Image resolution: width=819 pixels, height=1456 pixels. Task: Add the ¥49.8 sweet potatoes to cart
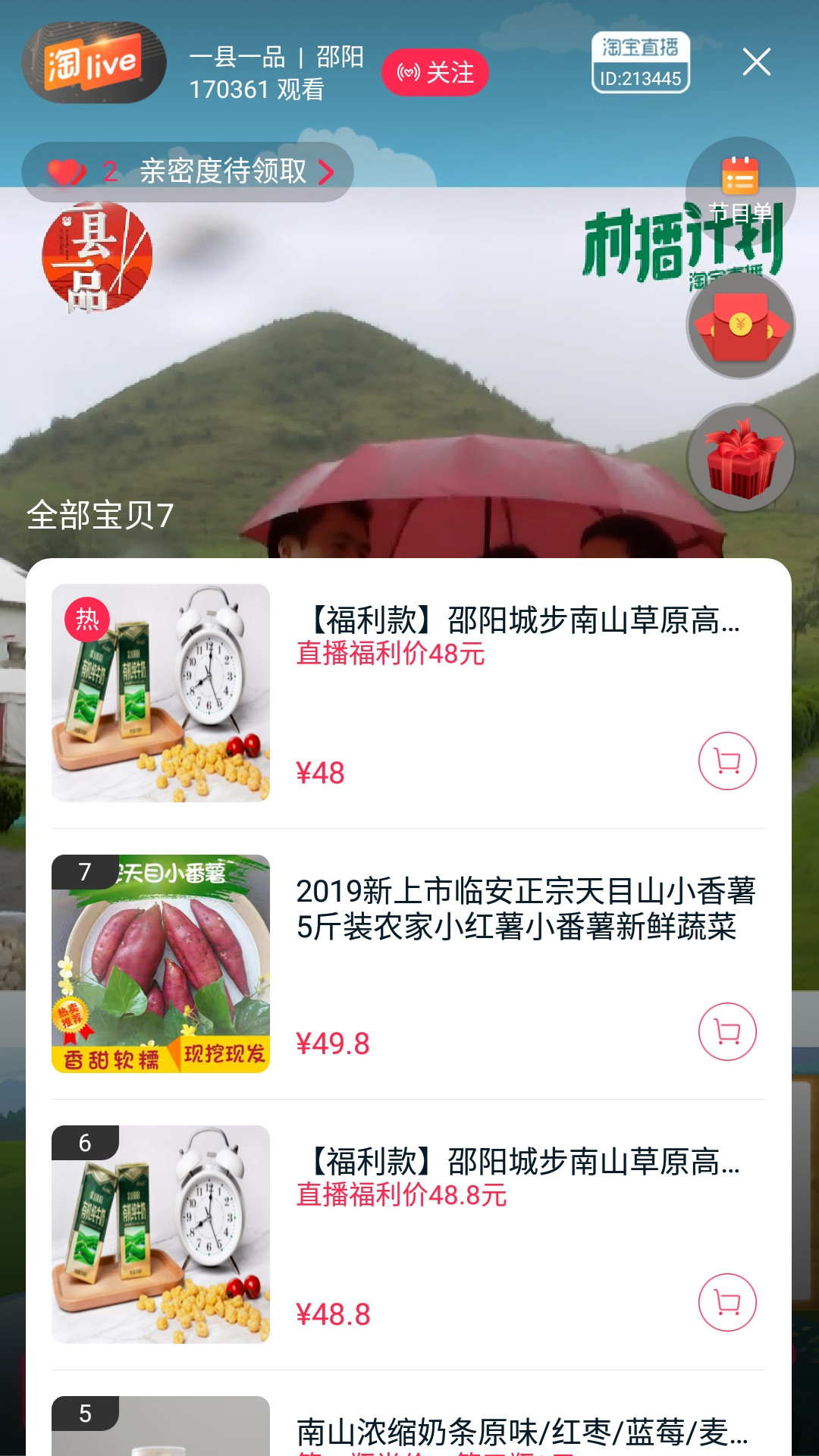pyautogui.click(x=727, y=1031)
